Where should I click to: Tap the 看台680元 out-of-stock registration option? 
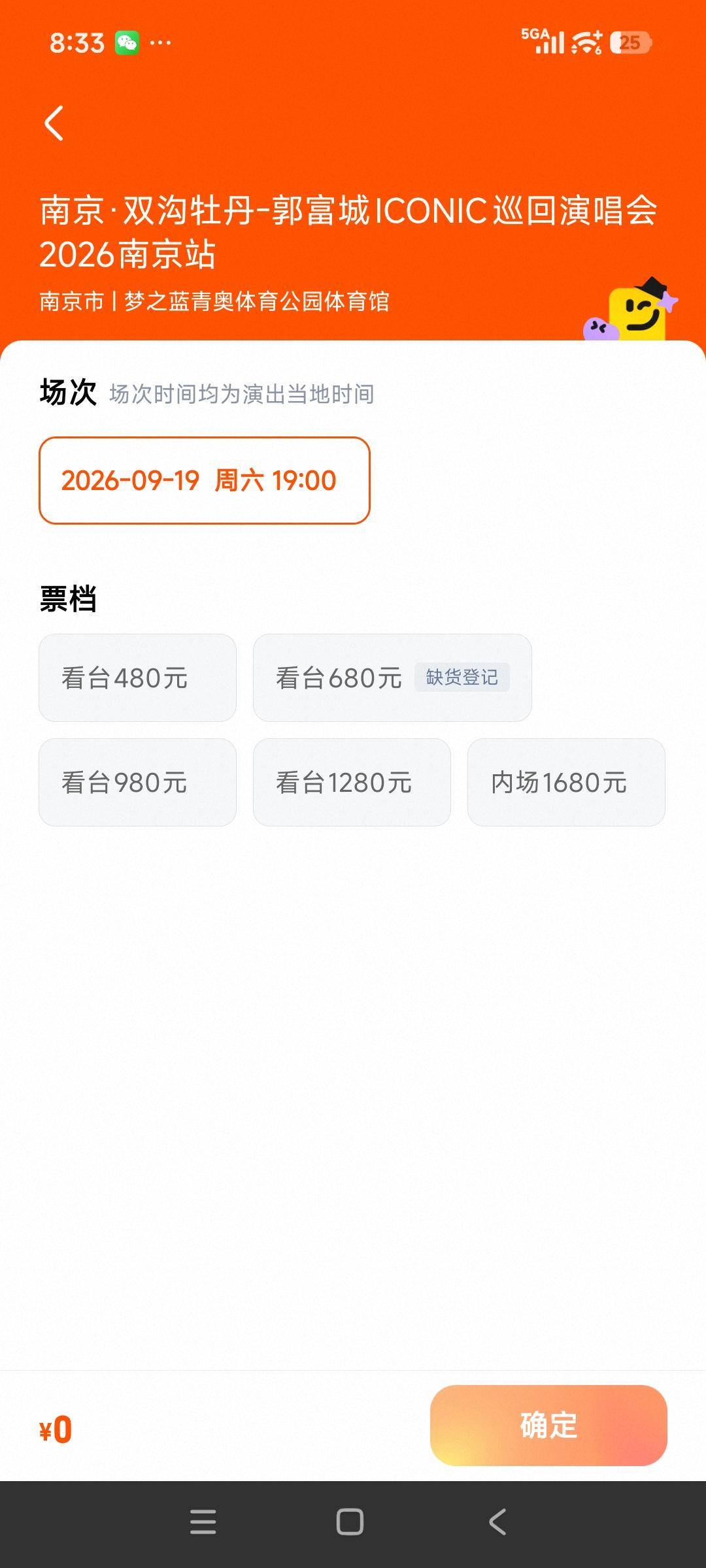click(x=392, y=678)
